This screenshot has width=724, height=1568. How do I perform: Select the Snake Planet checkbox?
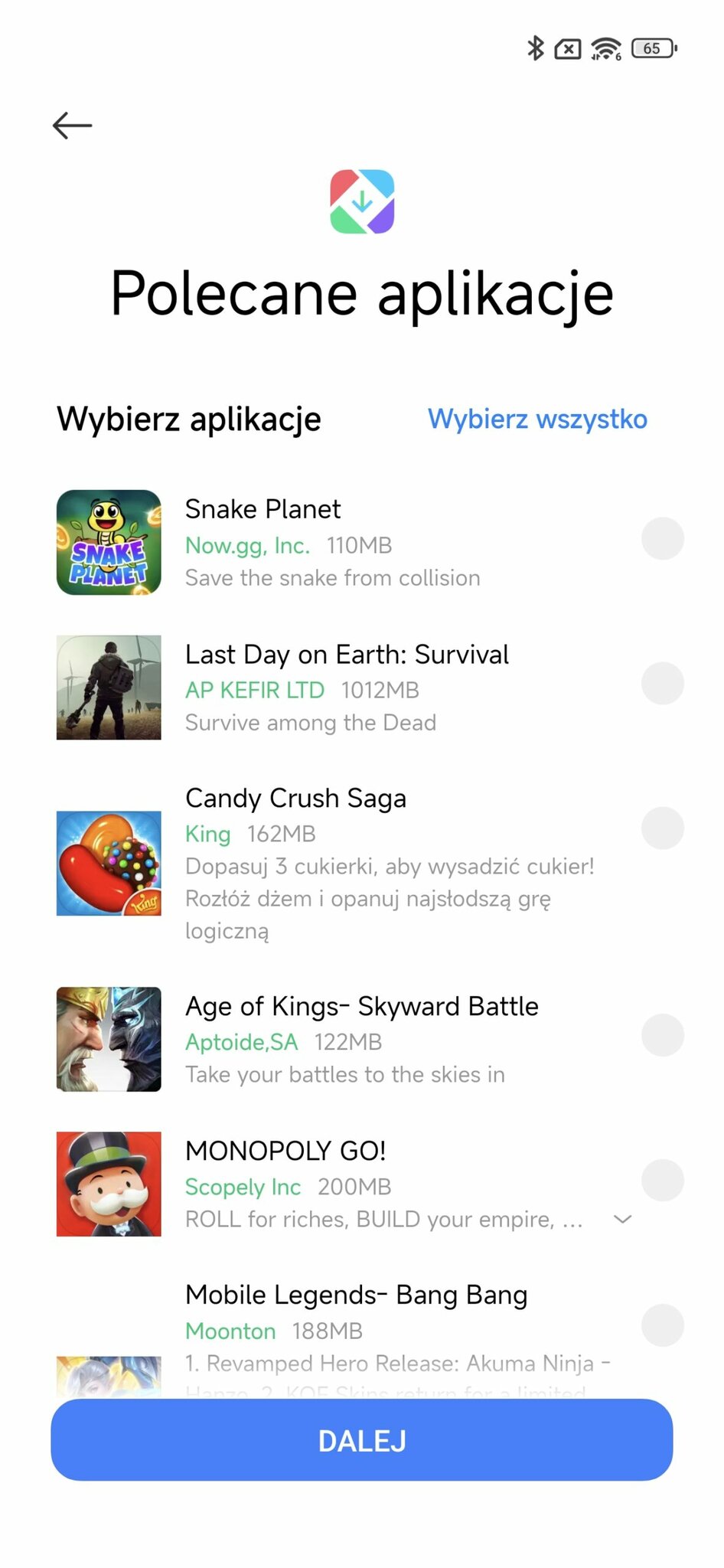[662, 538]
